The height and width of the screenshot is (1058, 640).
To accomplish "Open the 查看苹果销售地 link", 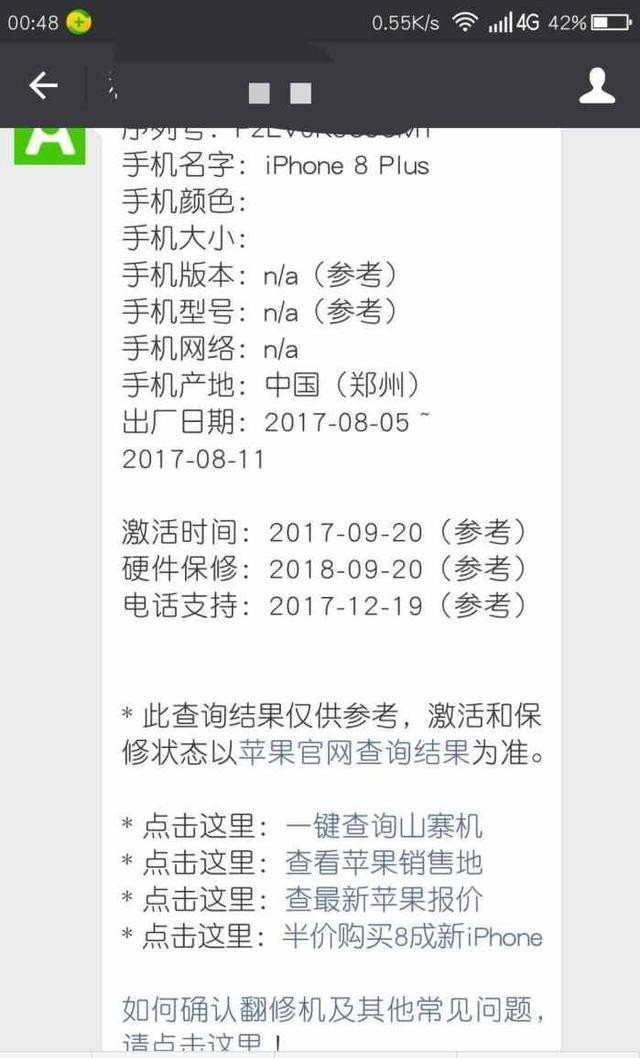I will click(x=384, y=862).
